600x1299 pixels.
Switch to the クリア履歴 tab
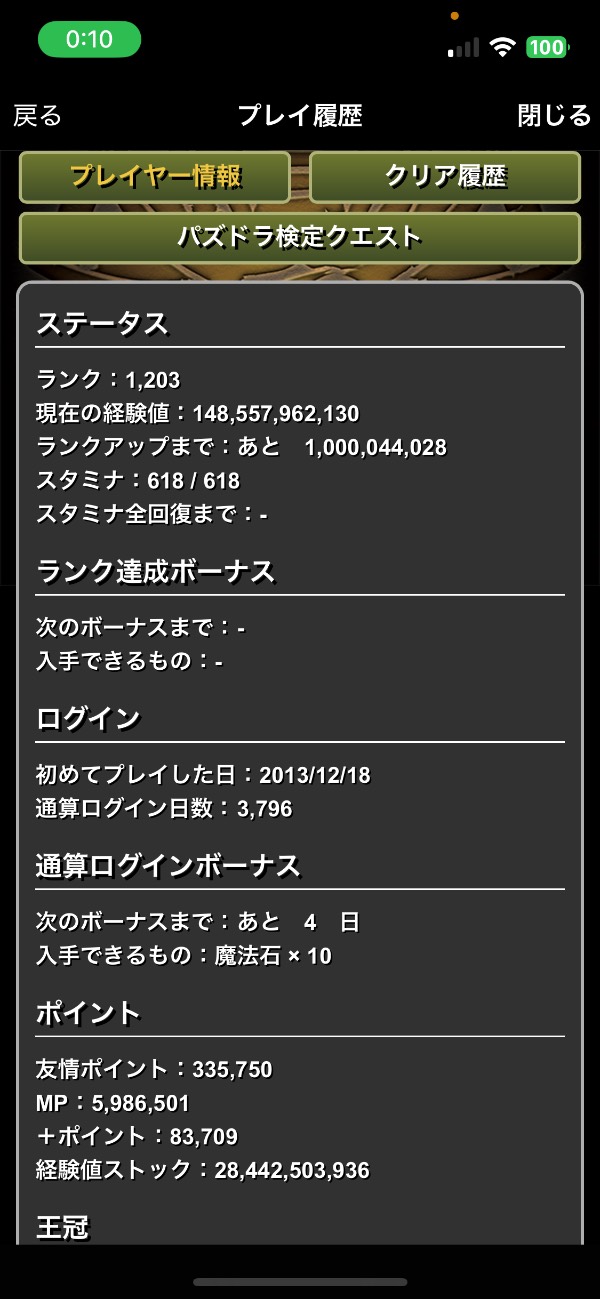[445, 177]
